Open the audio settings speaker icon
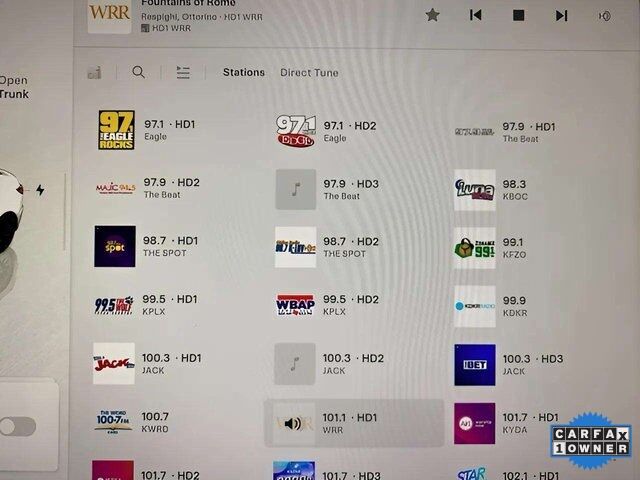Viewport: 640px width, 480px height. 604,15
